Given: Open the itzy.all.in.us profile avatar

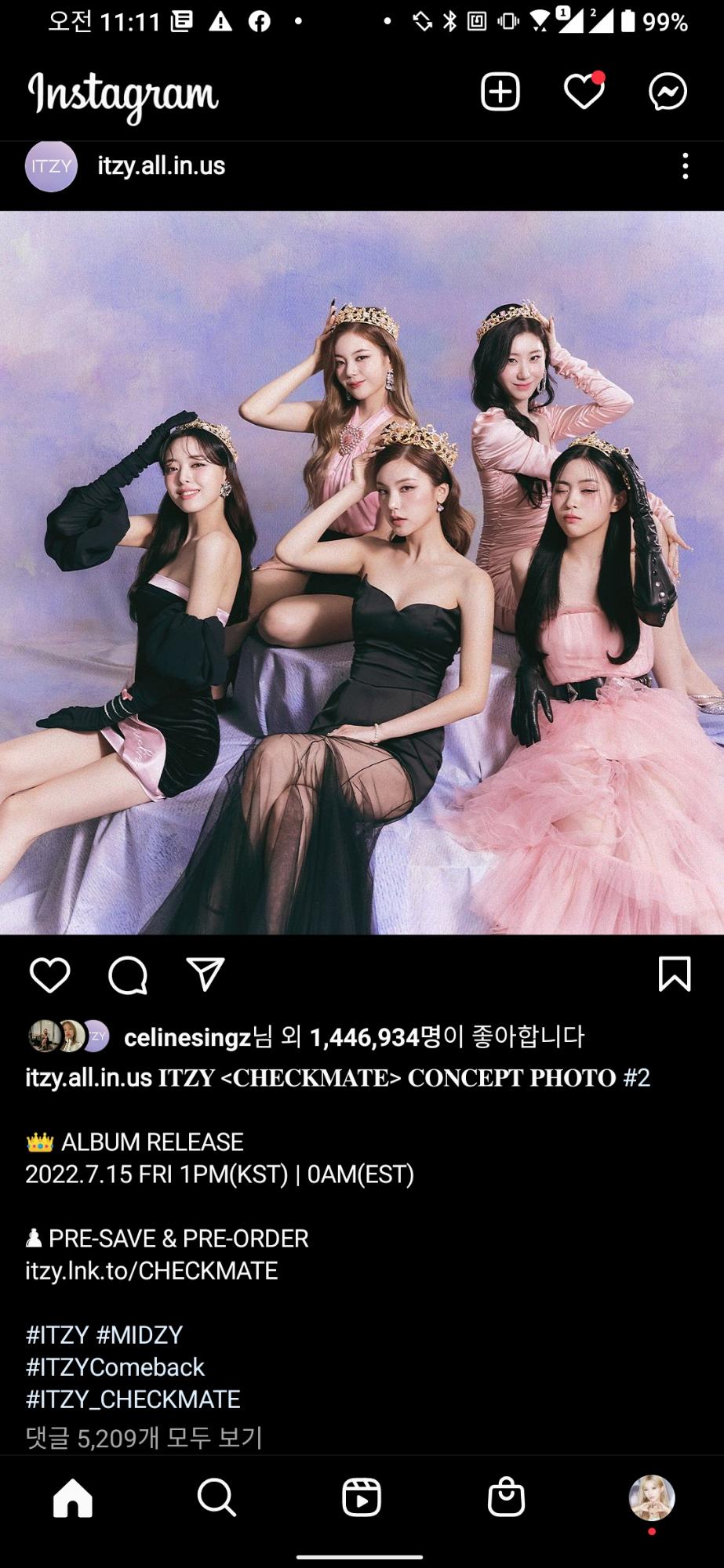Looking at the screenshot, I should 51,166.
